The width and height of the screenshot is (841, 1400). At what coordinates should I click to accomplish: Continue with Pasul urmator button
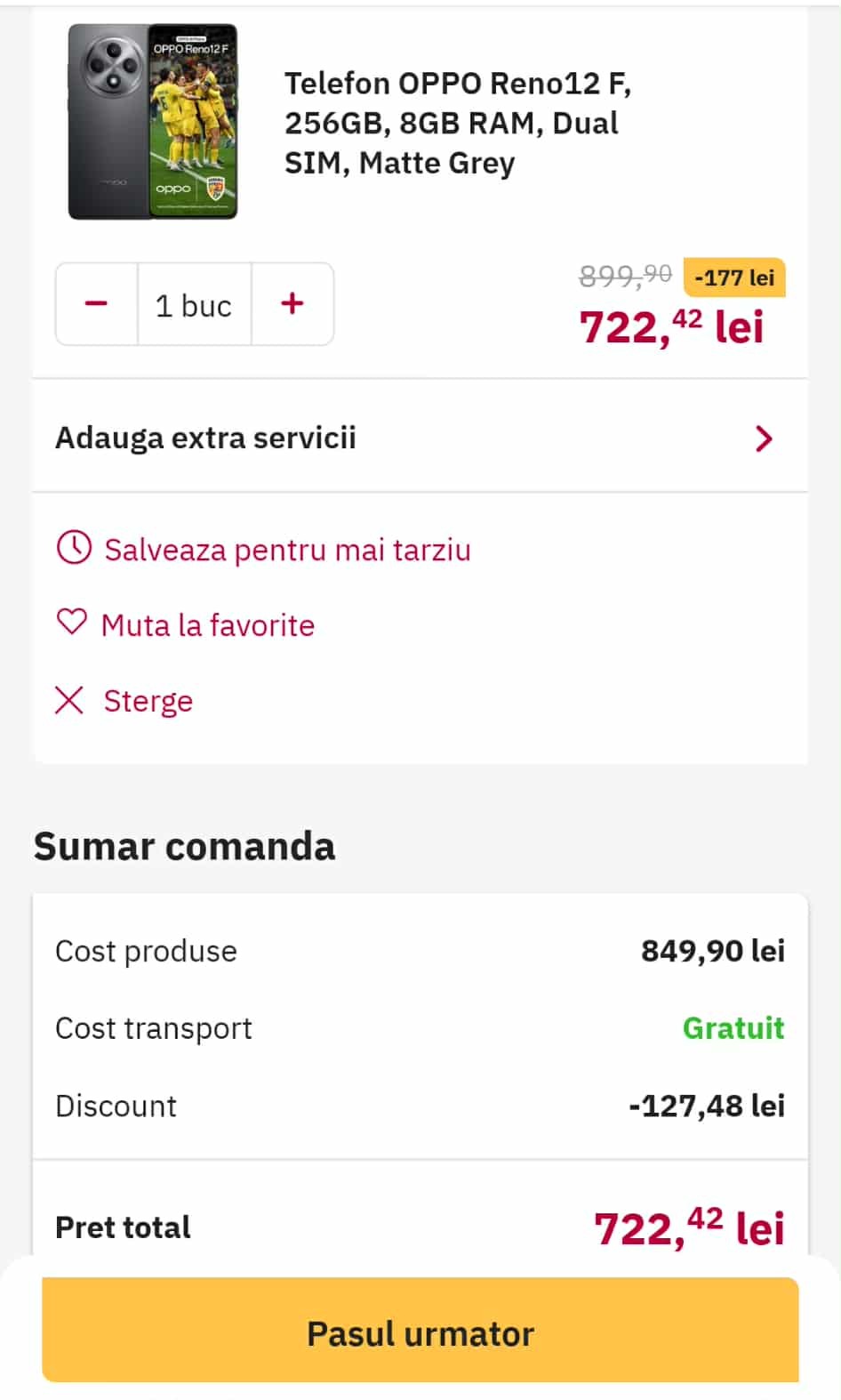coord(420,1332)
